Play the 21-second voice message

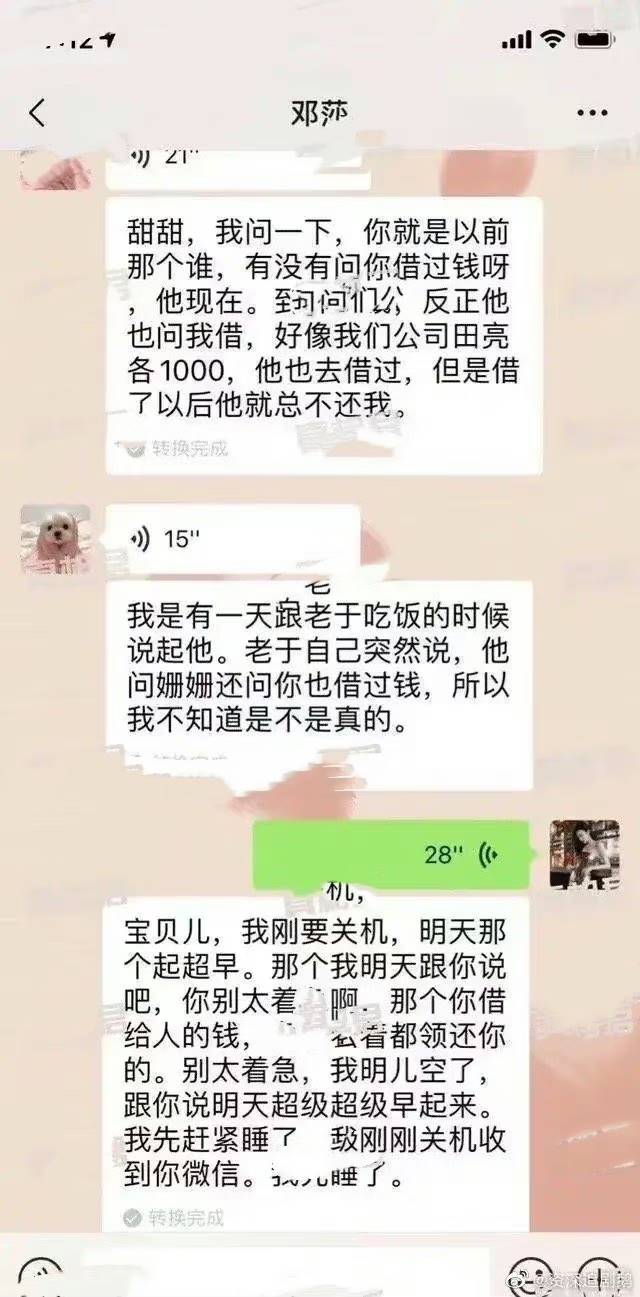(232, 162)
